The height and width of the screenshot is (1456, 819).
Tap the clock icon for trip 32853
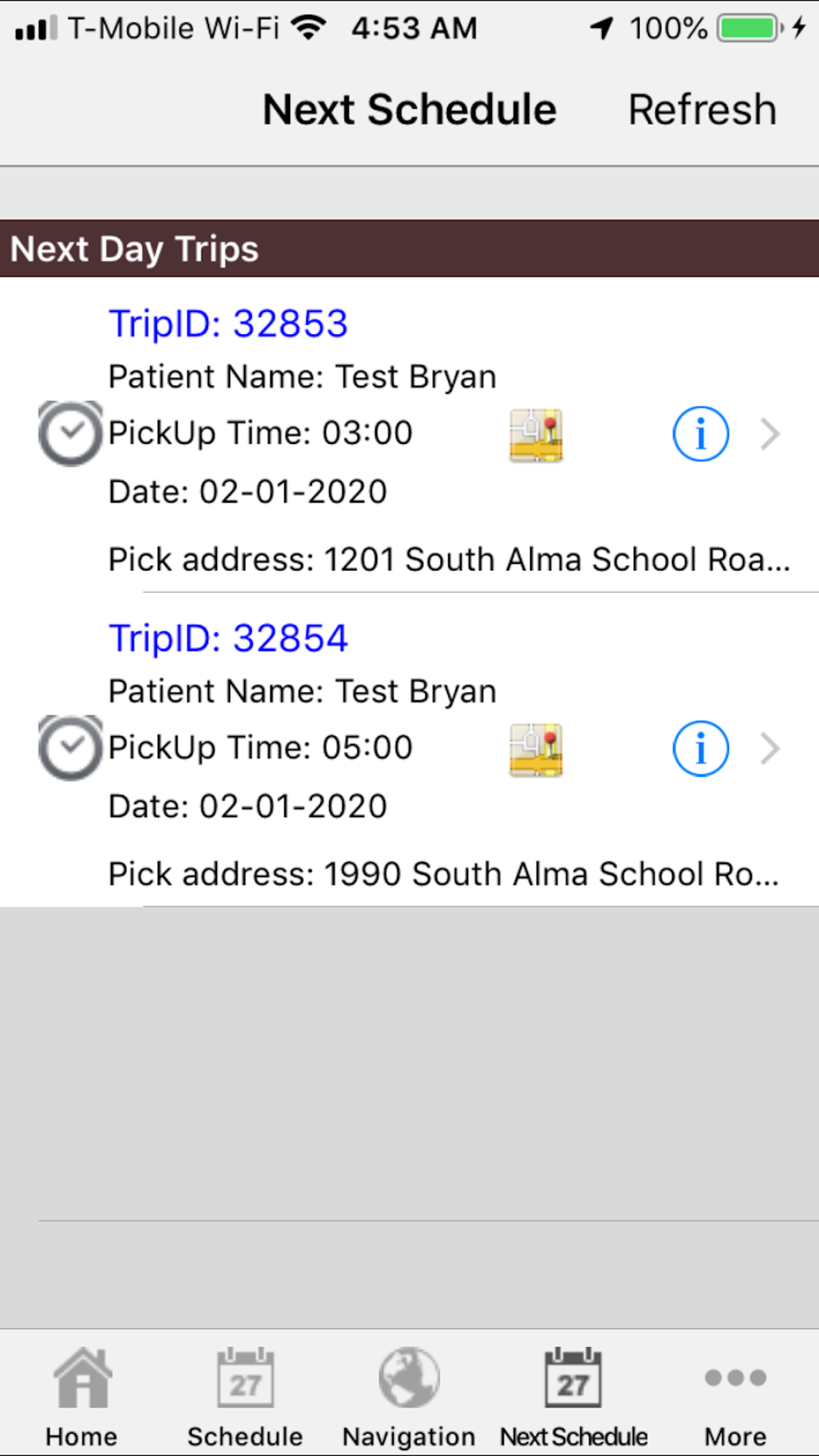[x=70, y=433]
